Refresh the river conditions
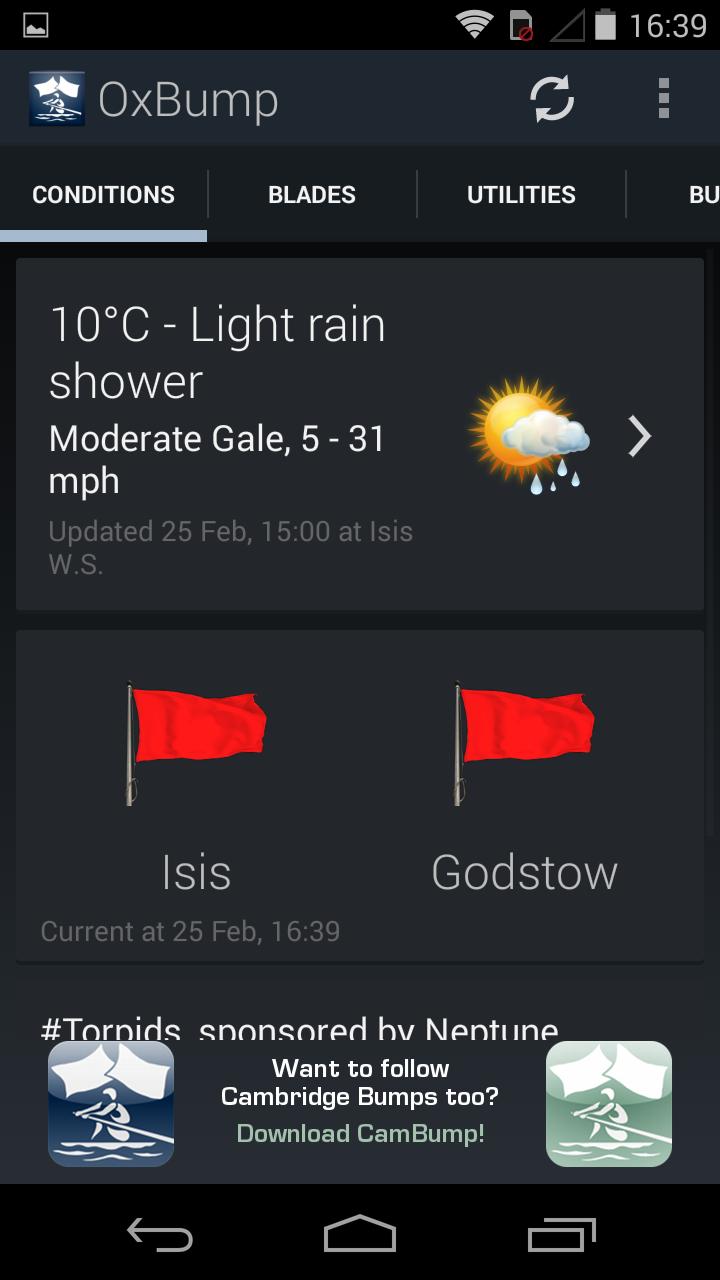Screen dimensions: 720x1280 551,99
